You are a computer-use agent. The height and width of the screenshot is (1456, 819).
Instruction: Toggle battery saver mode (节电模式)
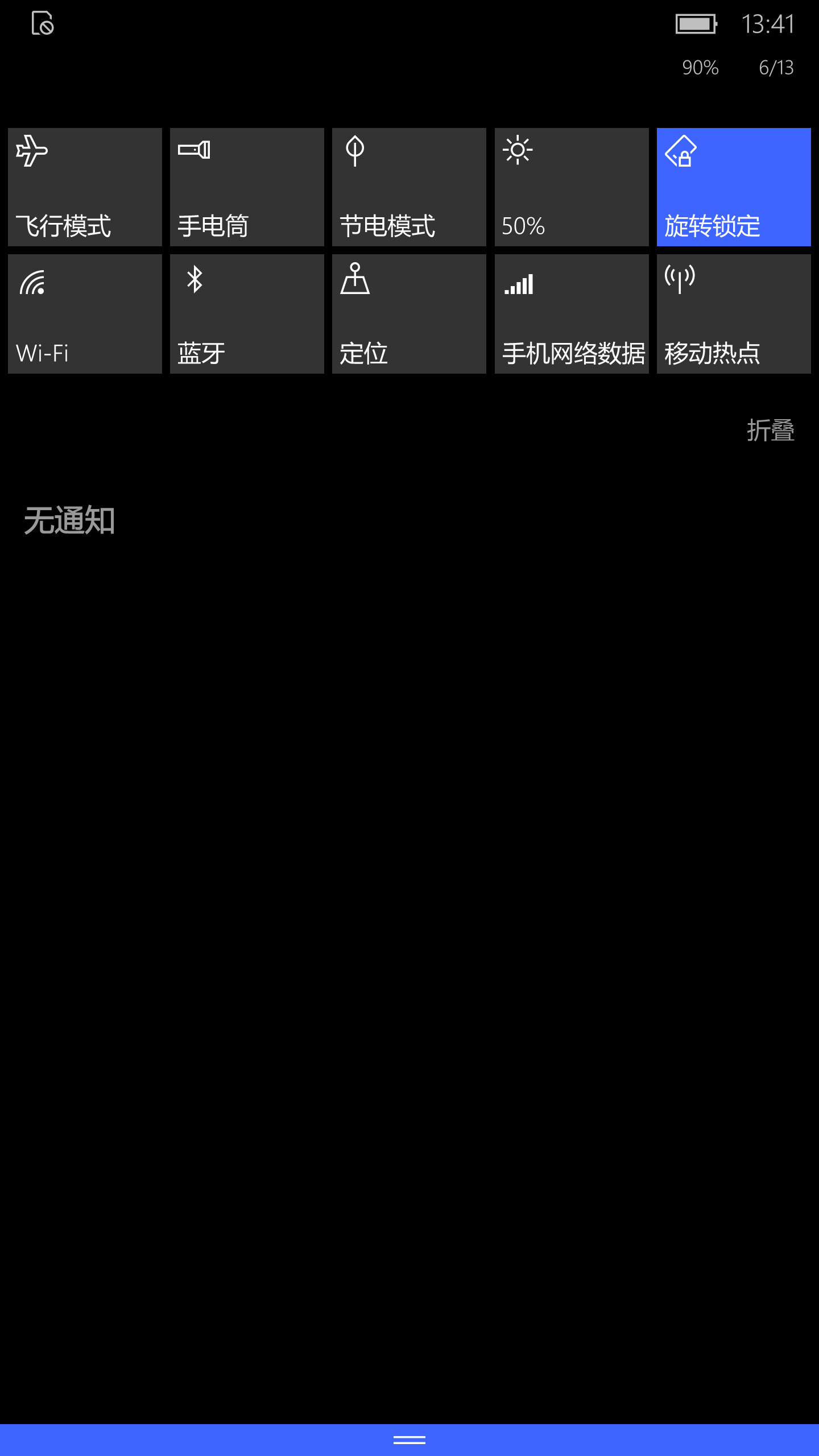409,187
